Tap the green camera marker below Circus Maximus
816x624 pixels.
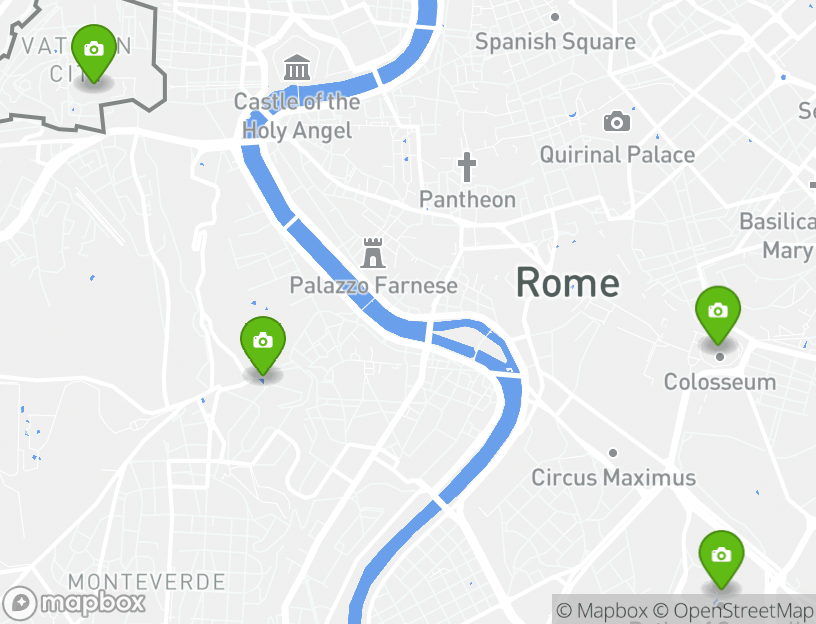coord(720,556)
